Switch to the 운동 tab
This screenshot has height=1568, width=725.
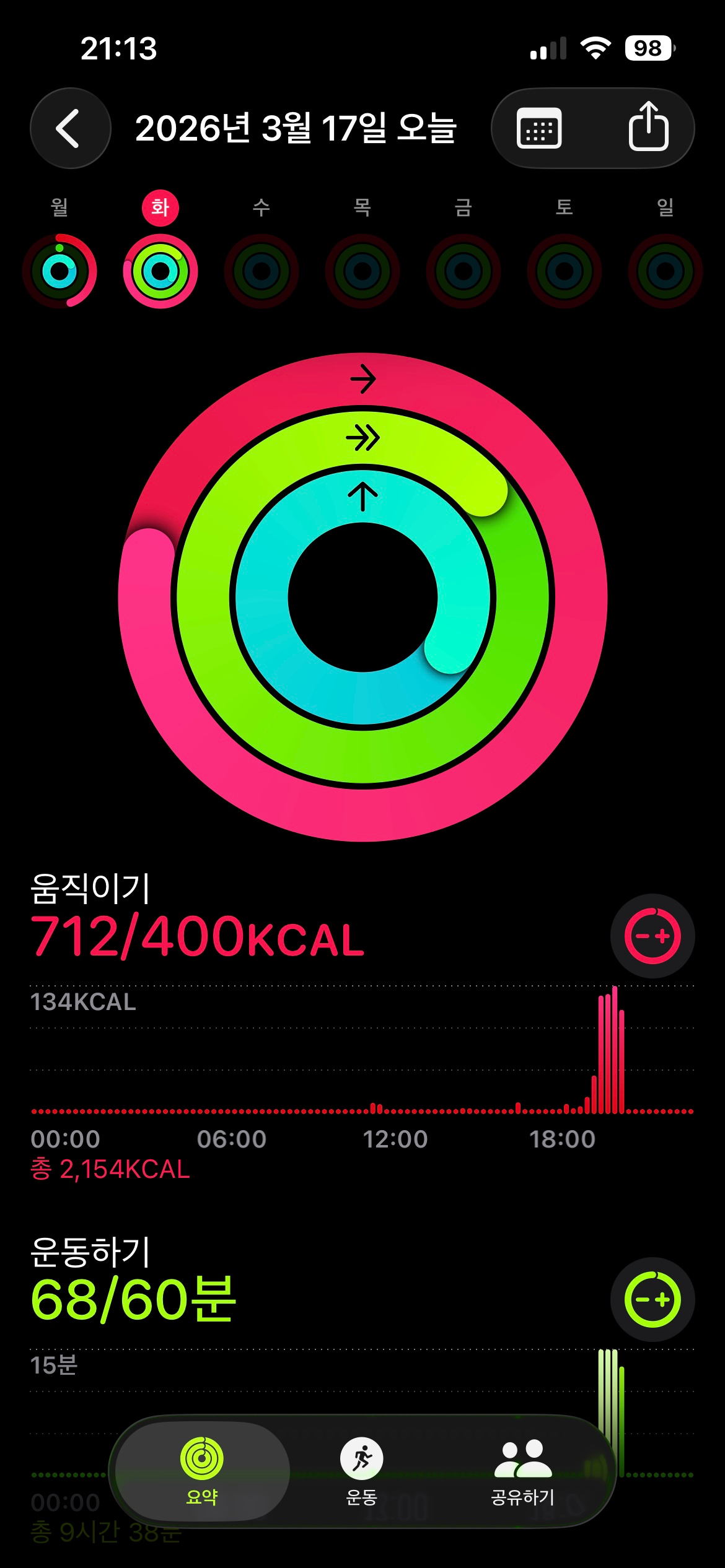pos(362,1470)
